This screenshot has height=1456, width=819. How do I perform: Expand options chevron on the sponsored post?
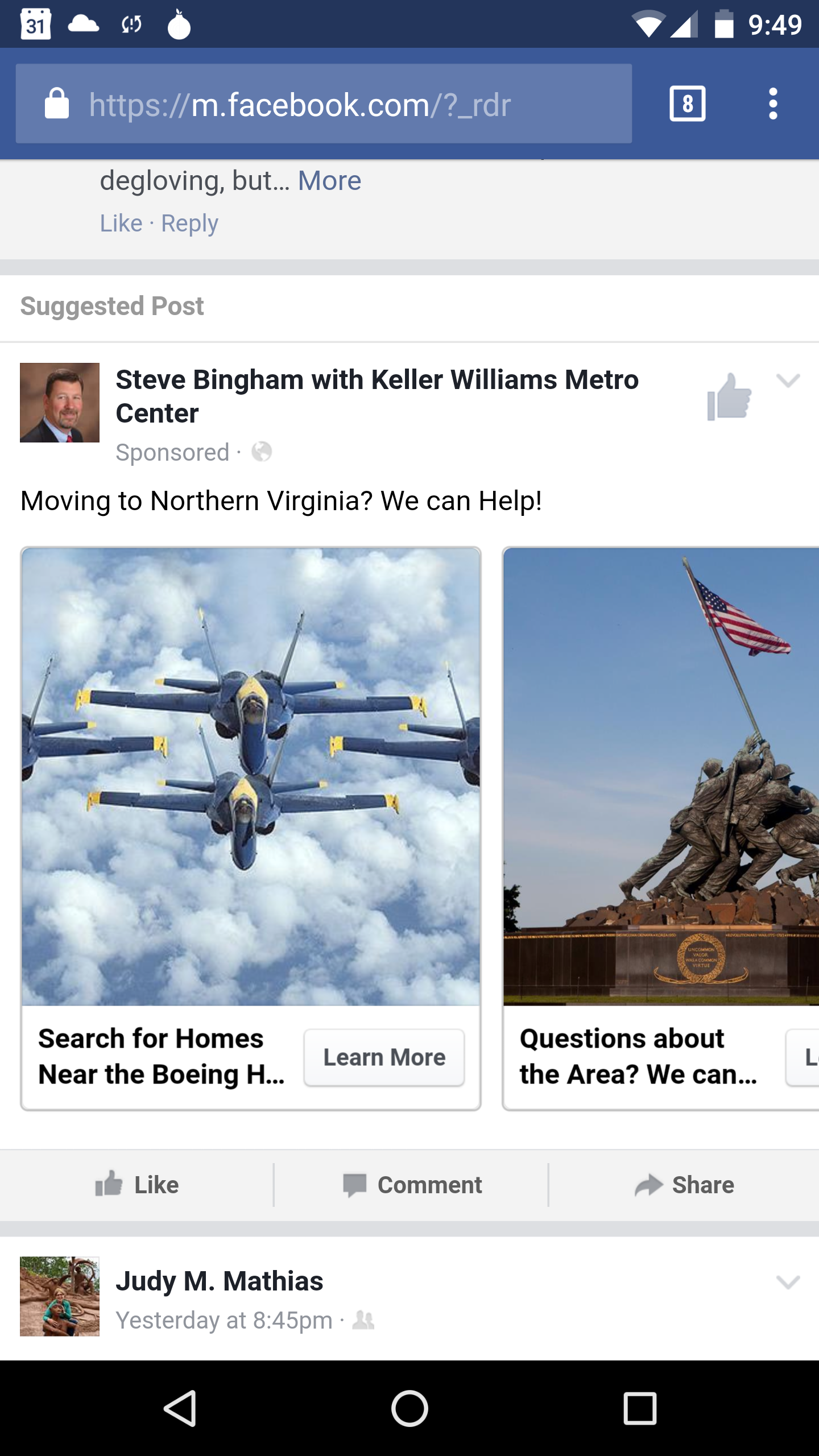[788, 380]
